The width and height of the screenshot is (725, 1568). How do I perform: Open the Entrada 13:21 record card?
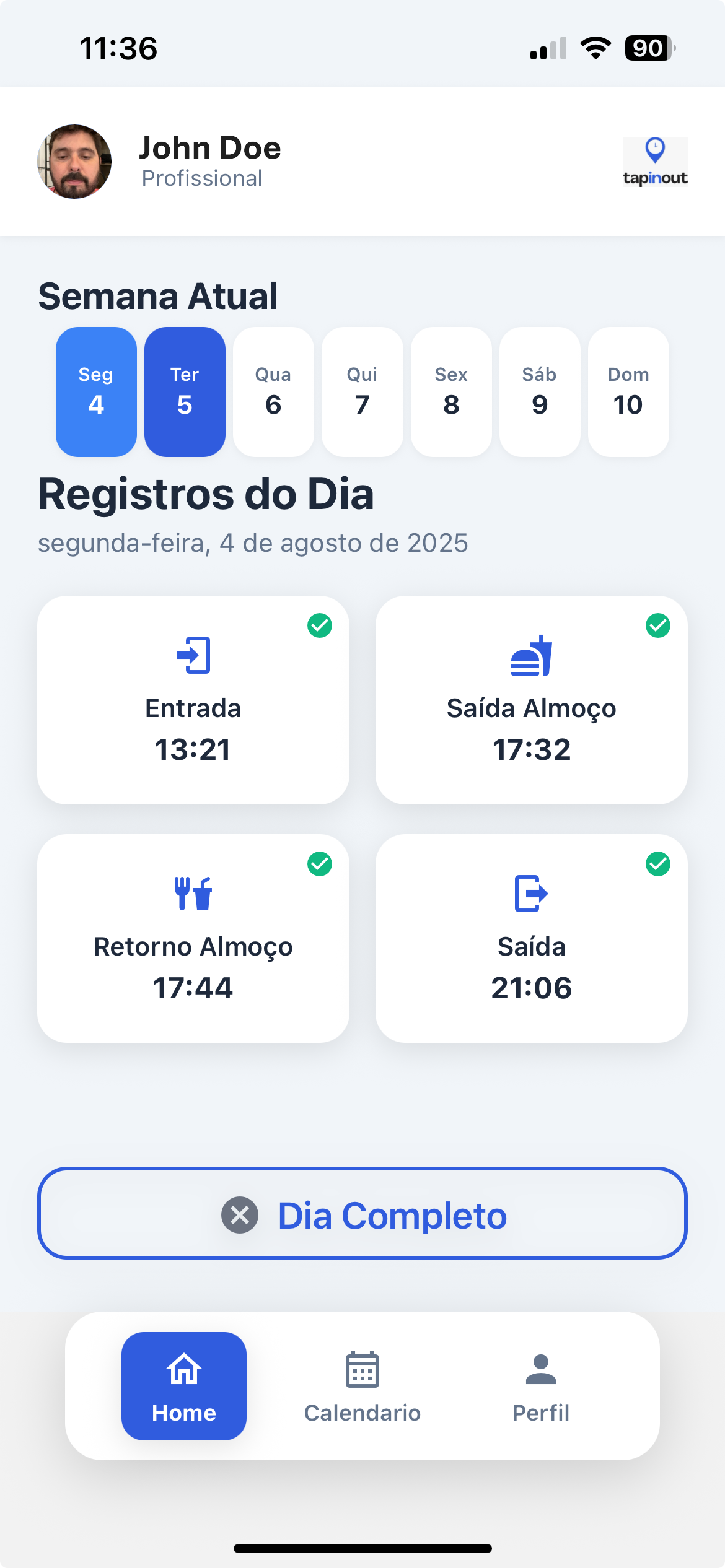click(193, 700)
